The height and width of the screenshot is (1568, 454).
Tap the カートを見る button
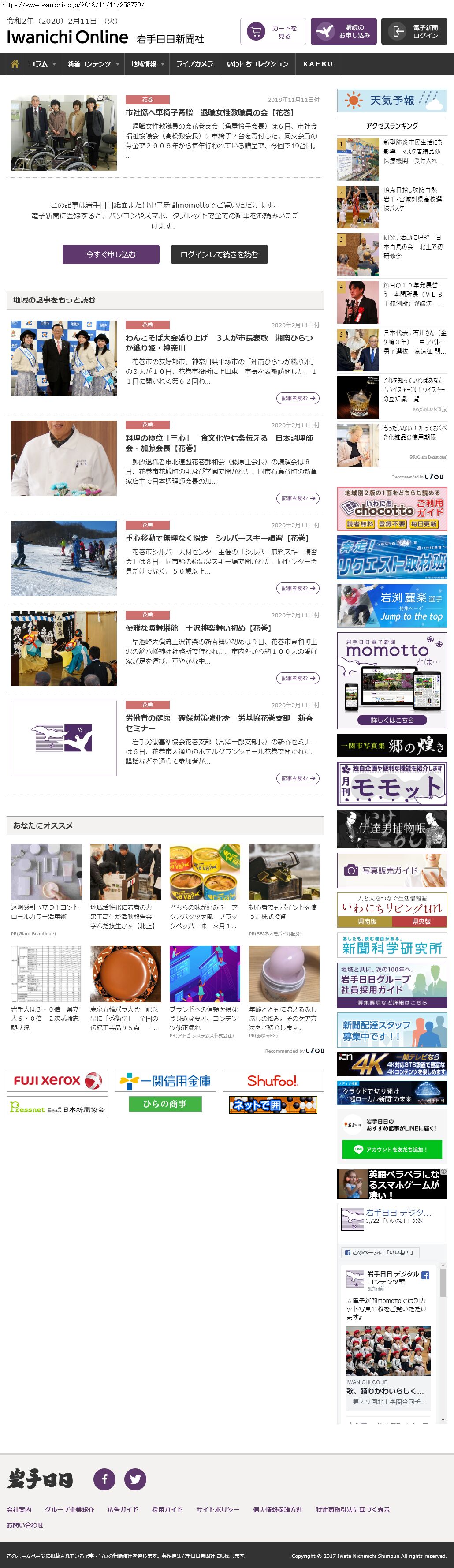click(x=273, y=32)
